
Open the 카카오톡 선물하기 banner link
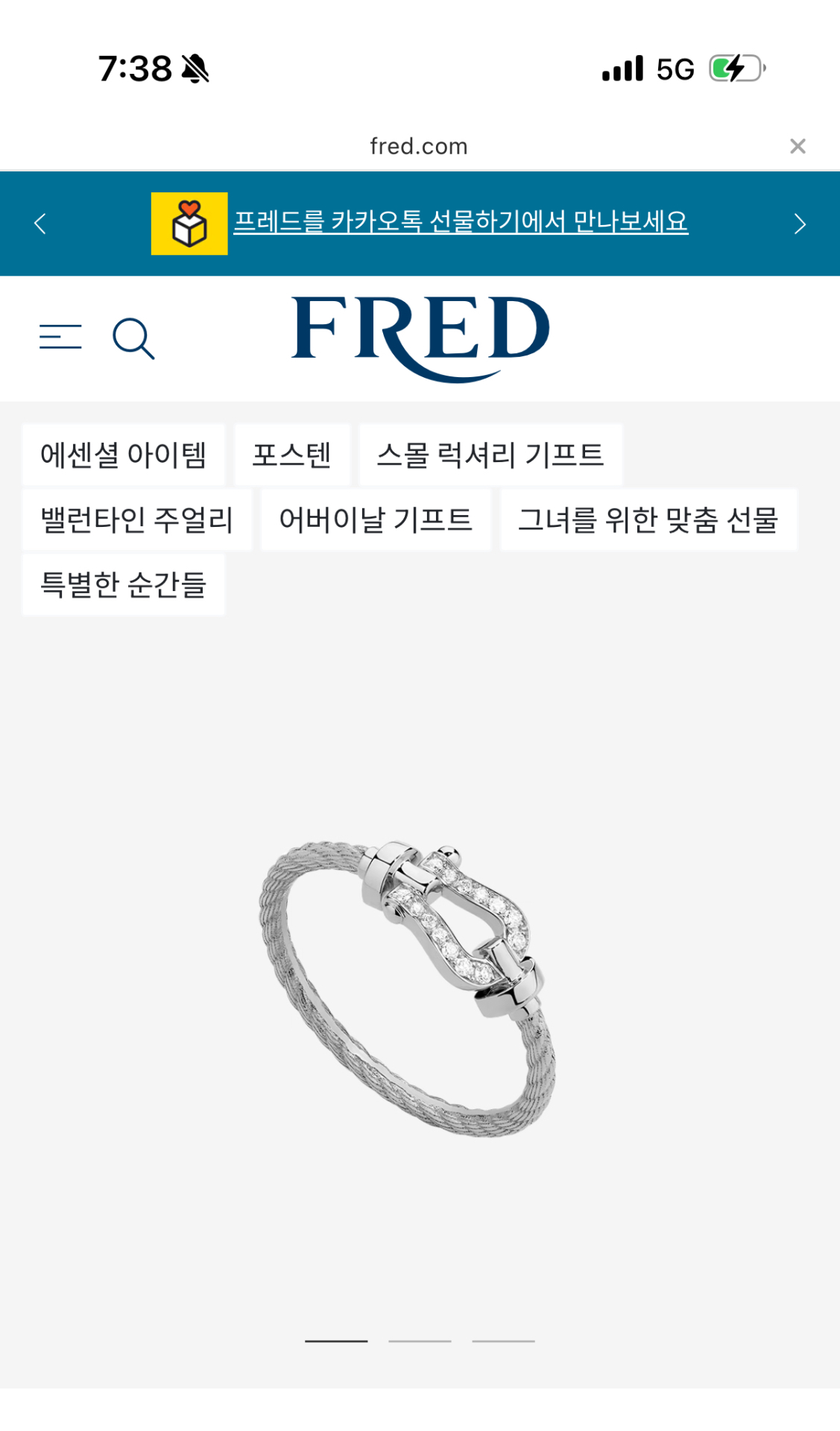460,221
